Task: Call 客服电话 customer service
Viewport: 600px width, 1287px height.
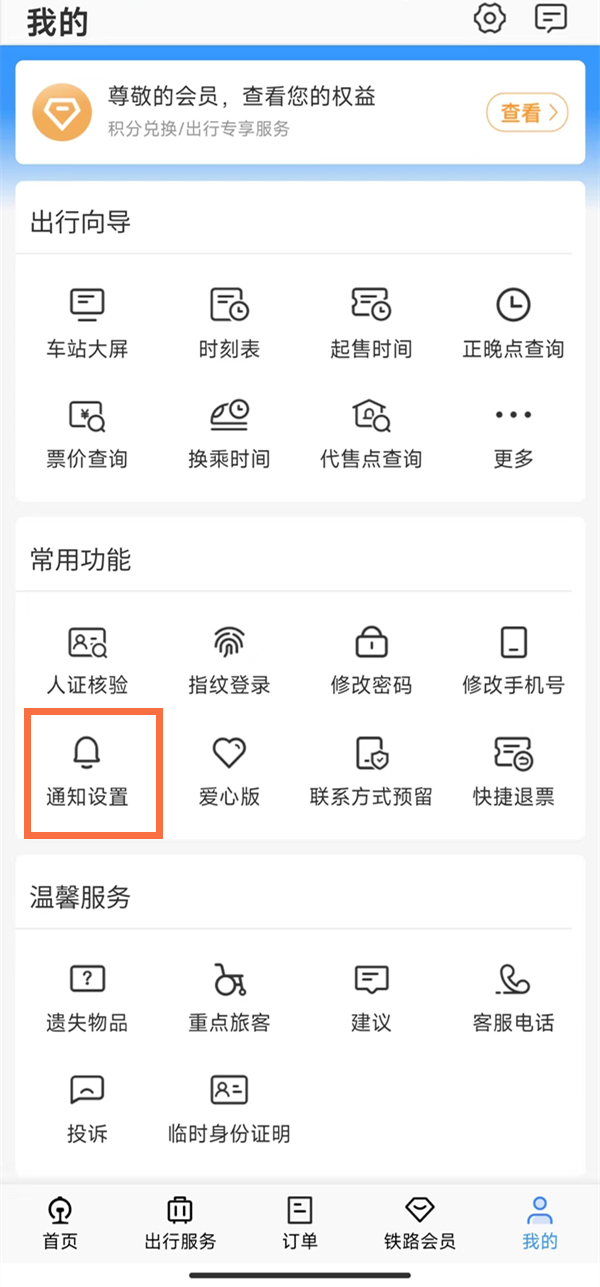Action: tap(513, 997)
